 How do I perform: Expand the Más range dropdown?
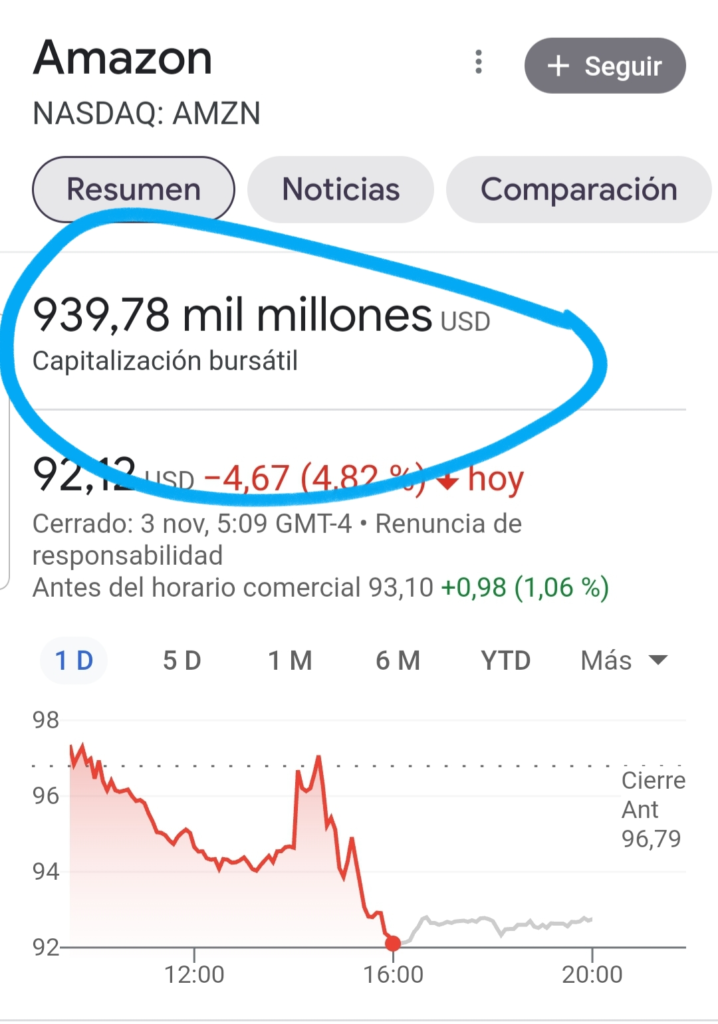pos(624,661)
